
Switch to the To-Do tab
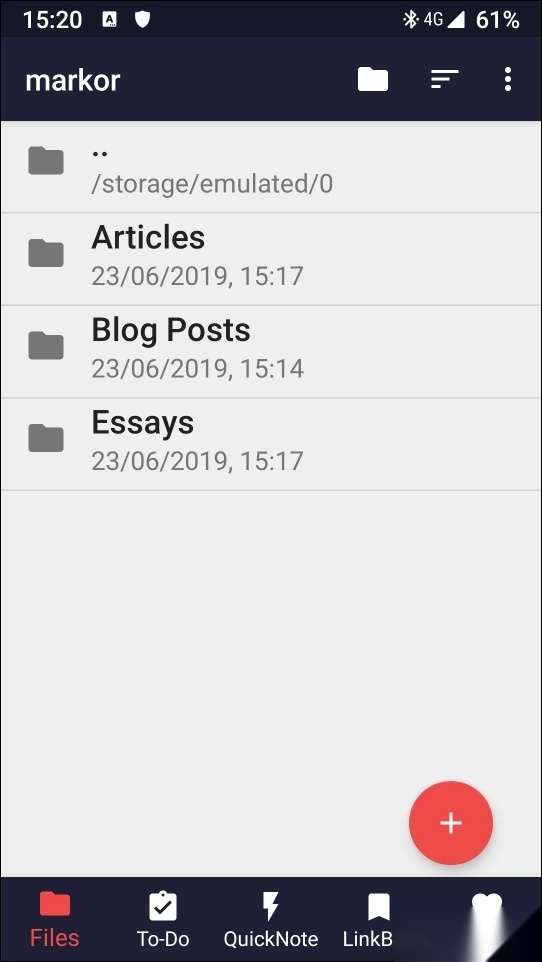(x=163, y=920)
